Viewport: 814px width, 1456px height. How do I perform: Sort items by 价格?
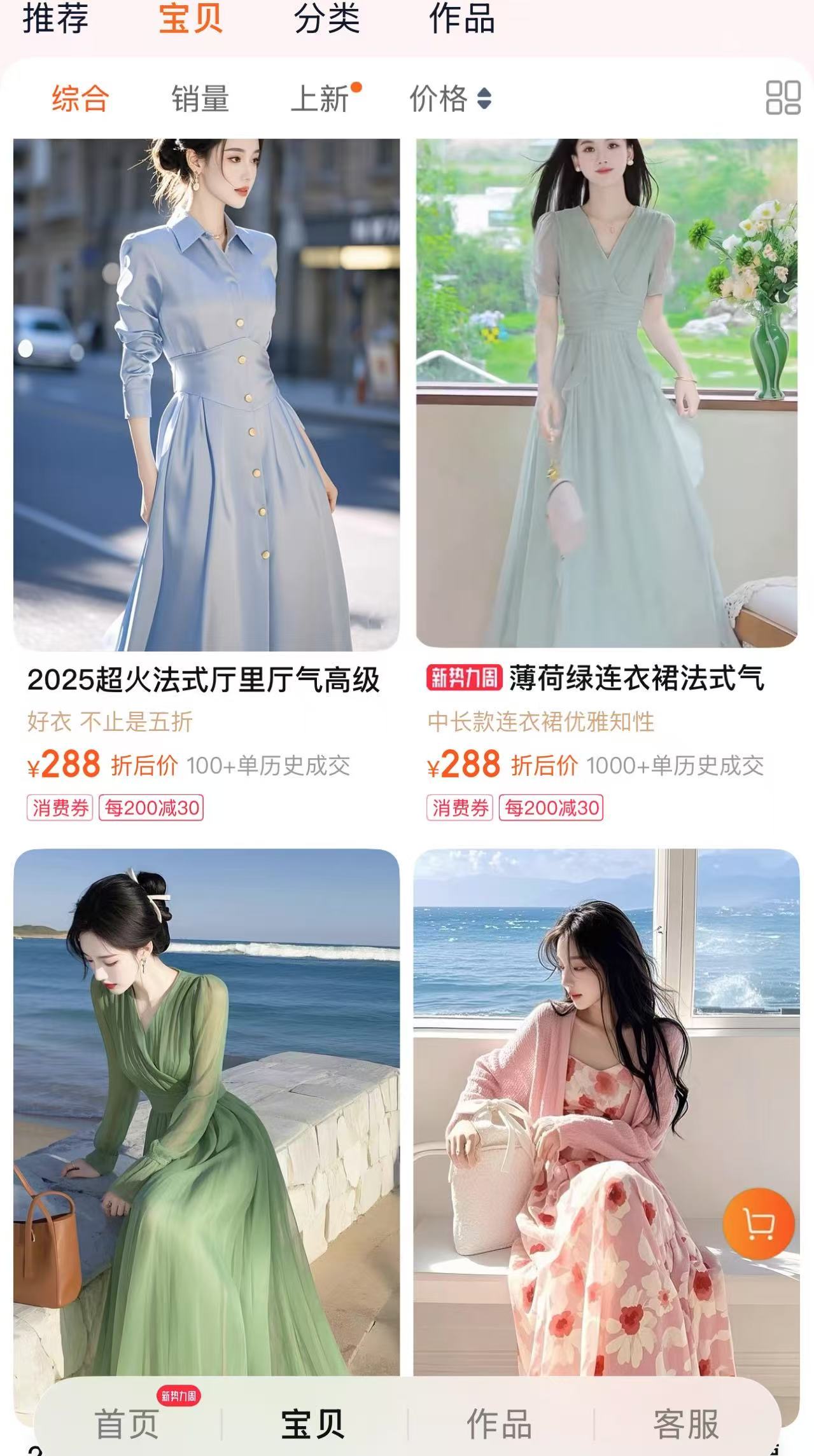tap(450, 99)
